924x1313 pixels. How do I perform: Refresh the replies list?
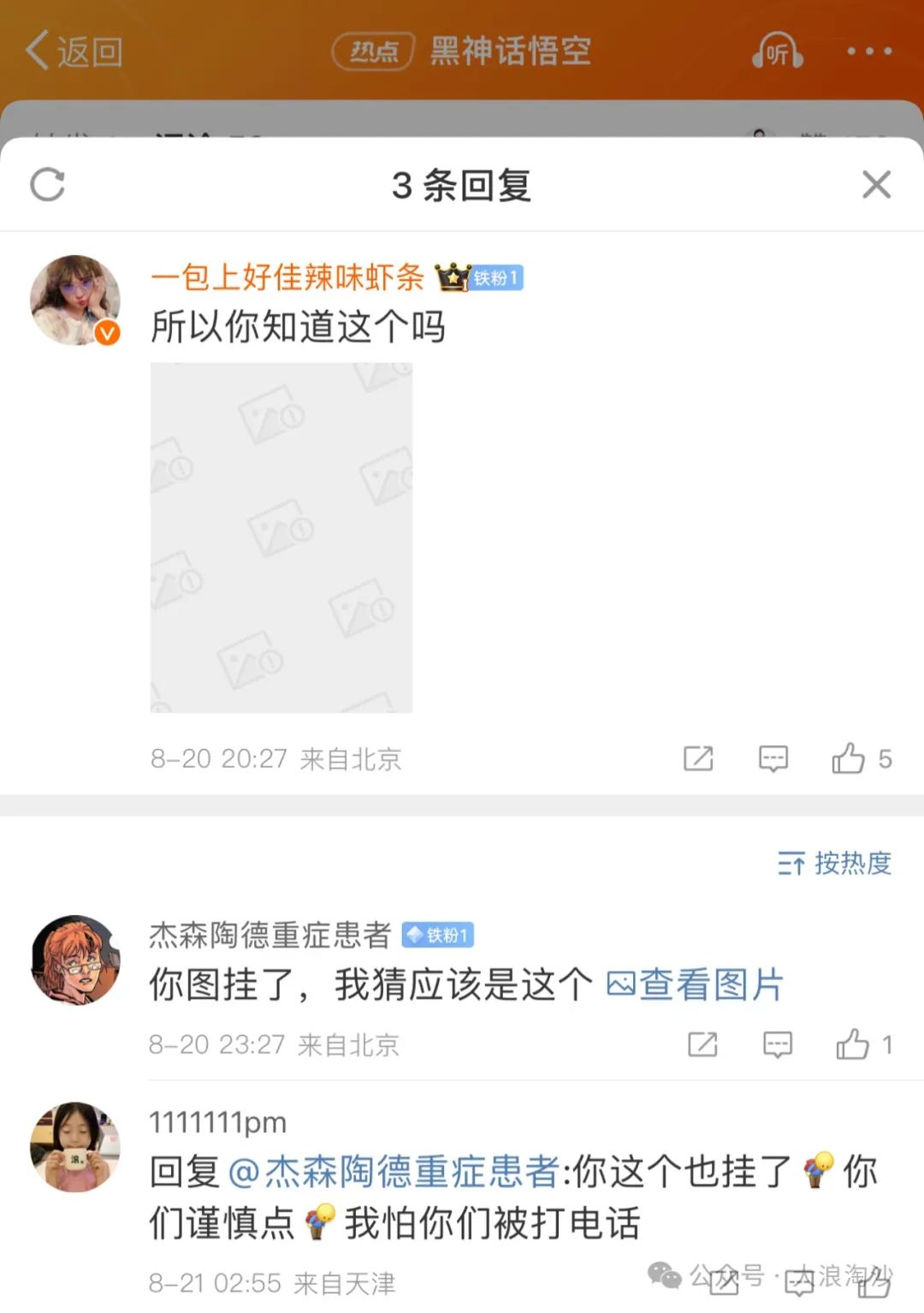point(47,185)
